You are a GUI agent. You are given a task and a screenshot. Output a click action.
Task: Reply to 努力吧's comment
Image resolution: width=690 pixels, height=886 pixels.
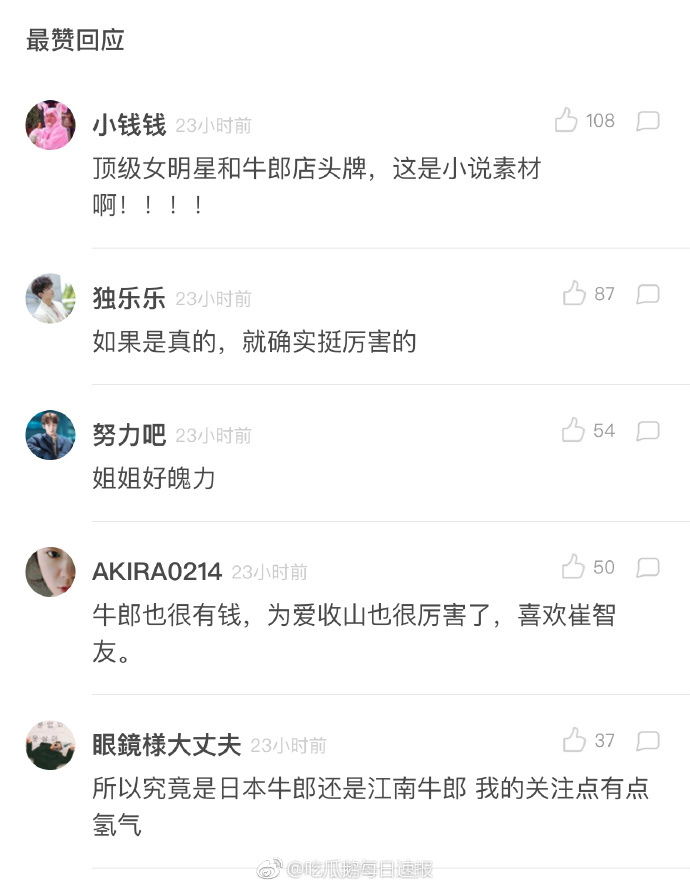coord(648,431)
